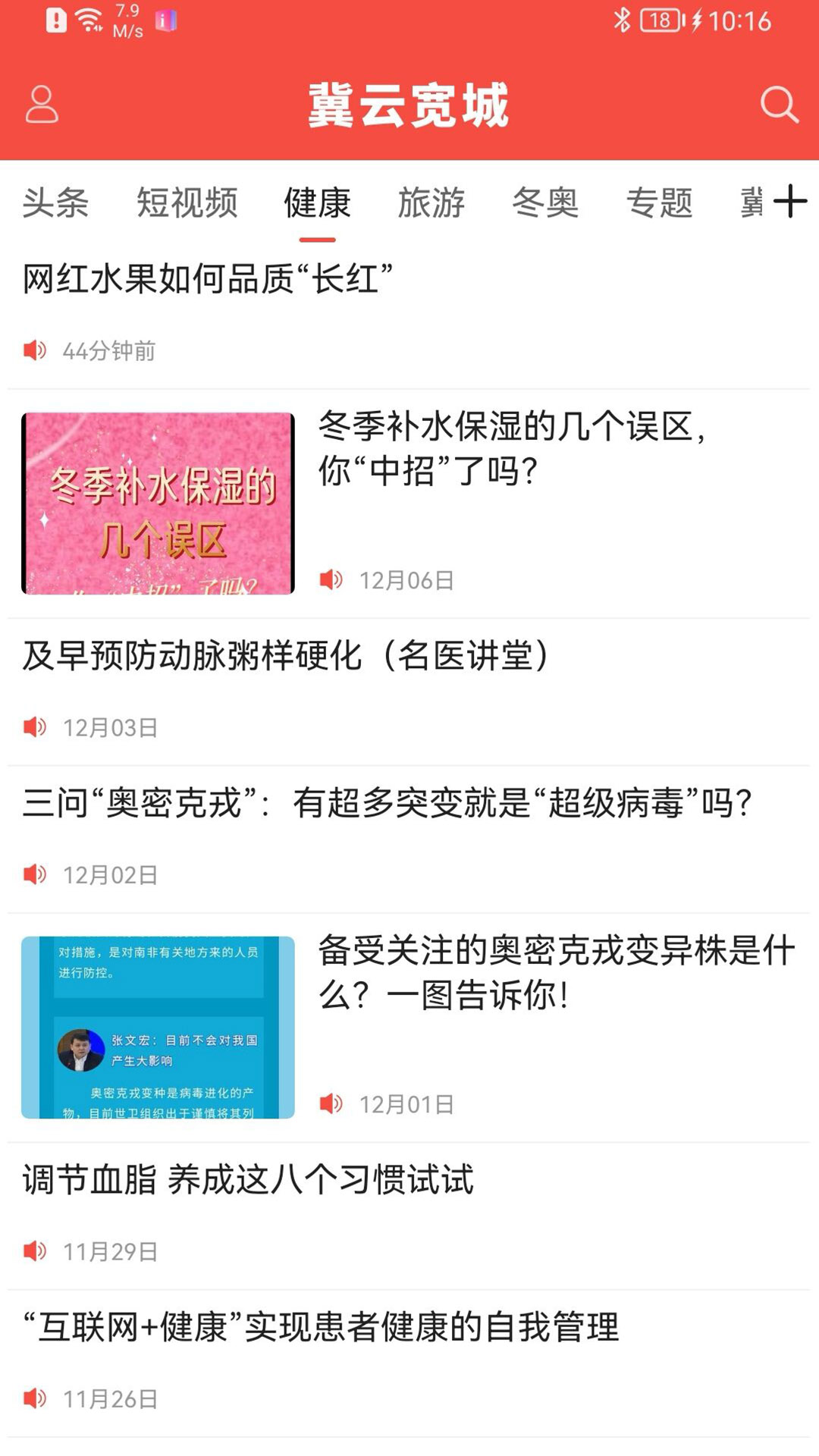The width and height of the screenshot is (819, 1456).
Task: Open the 专题 tab
Action: tap(659, 203)
